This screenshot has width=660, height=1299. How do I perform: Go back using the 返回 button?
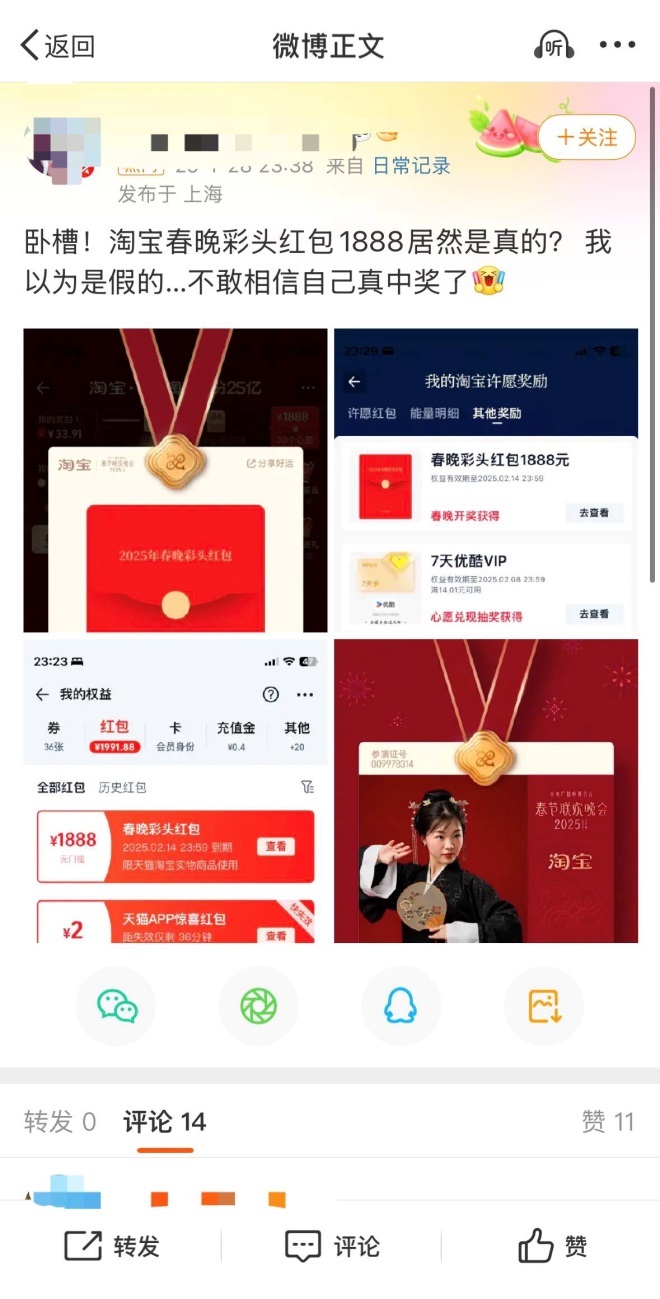[x=58, y=46]
